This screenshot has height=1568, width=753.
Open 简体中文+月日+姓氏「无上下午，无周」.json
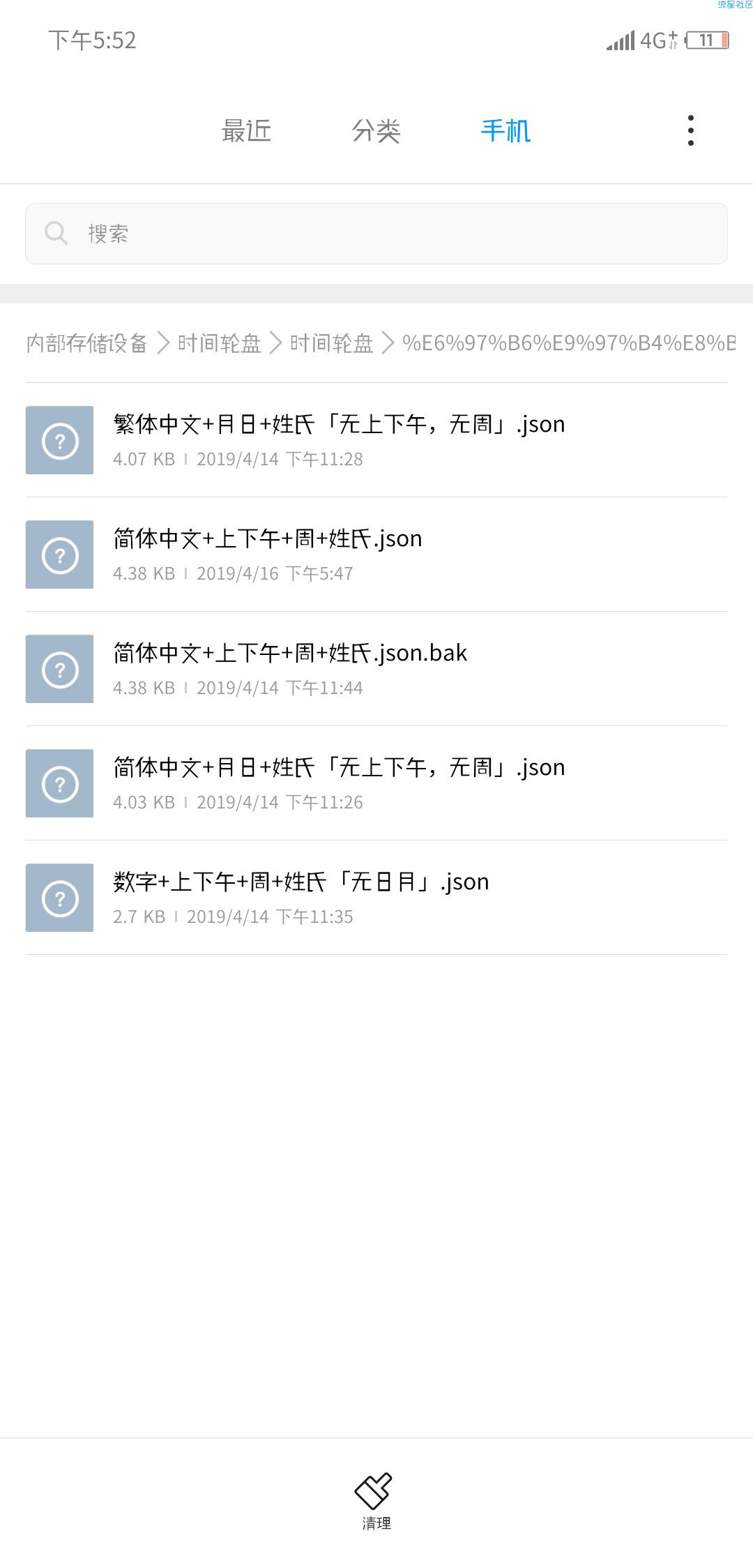pyautogui.click(x=376, y=783)
